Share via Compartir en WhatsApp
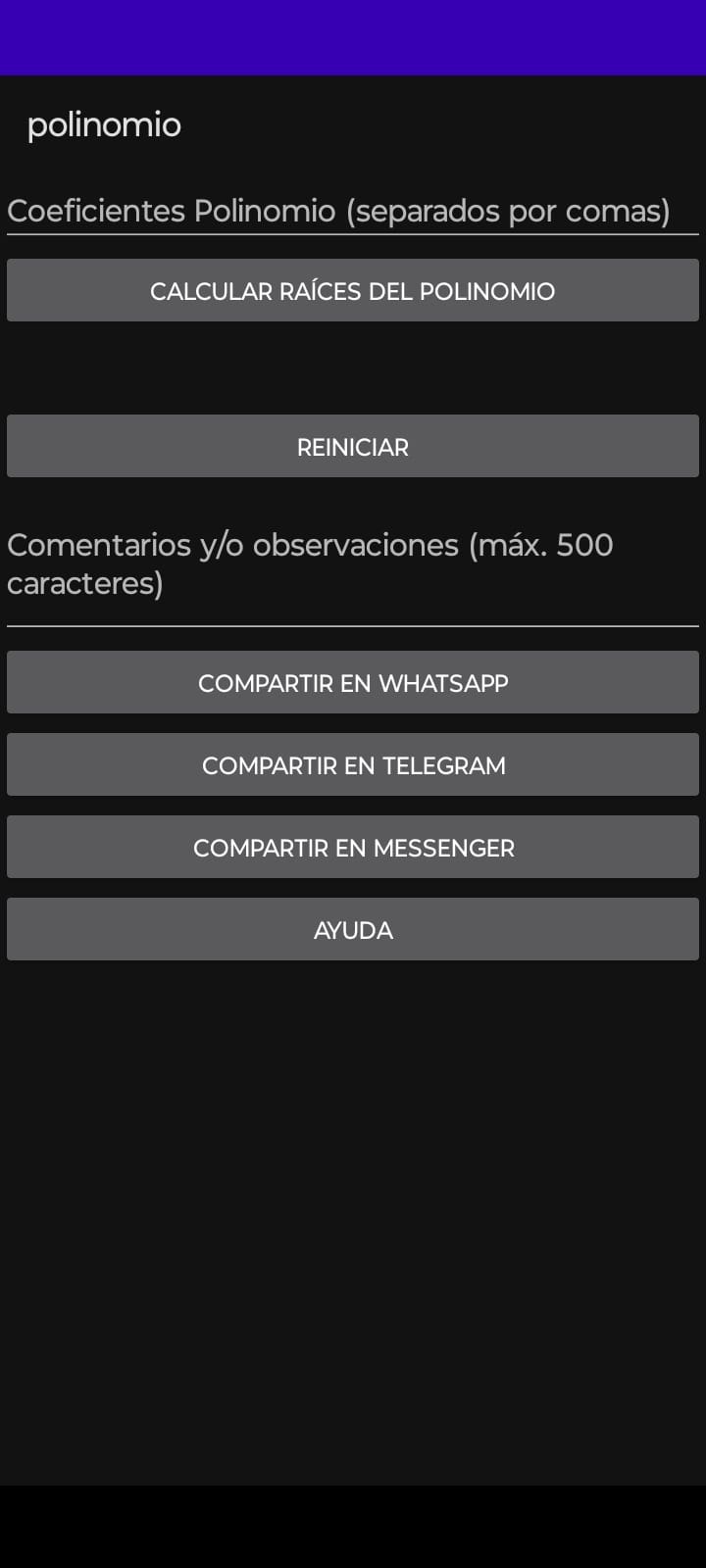 (352, 683)
